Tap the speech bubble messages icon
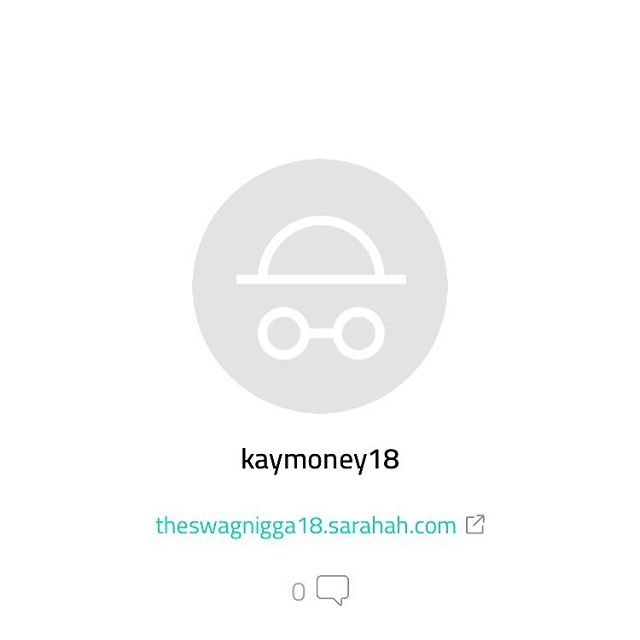 pyautogui.click(x=333, y=590)
